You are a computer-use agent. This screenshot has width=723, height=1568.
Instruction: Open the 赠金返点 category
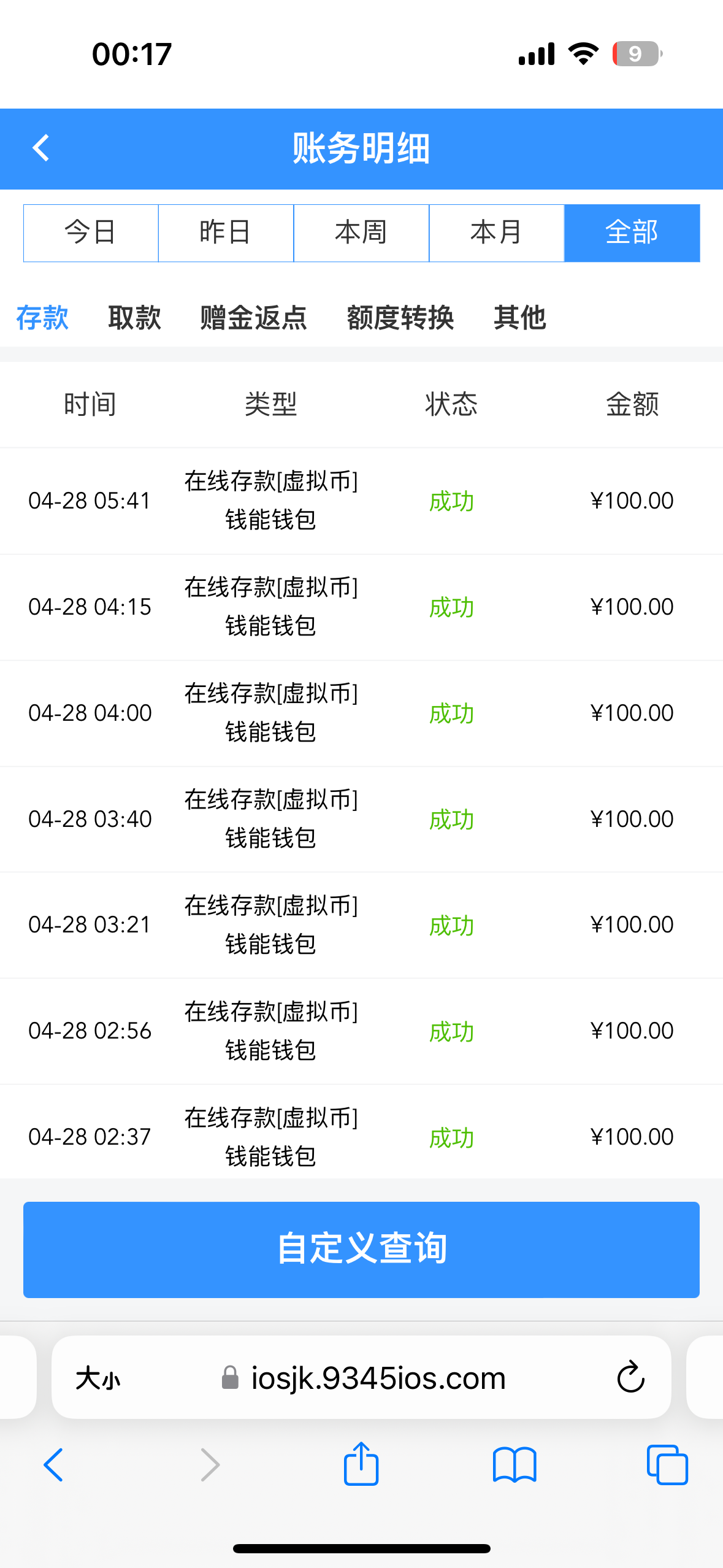point(253,318)
